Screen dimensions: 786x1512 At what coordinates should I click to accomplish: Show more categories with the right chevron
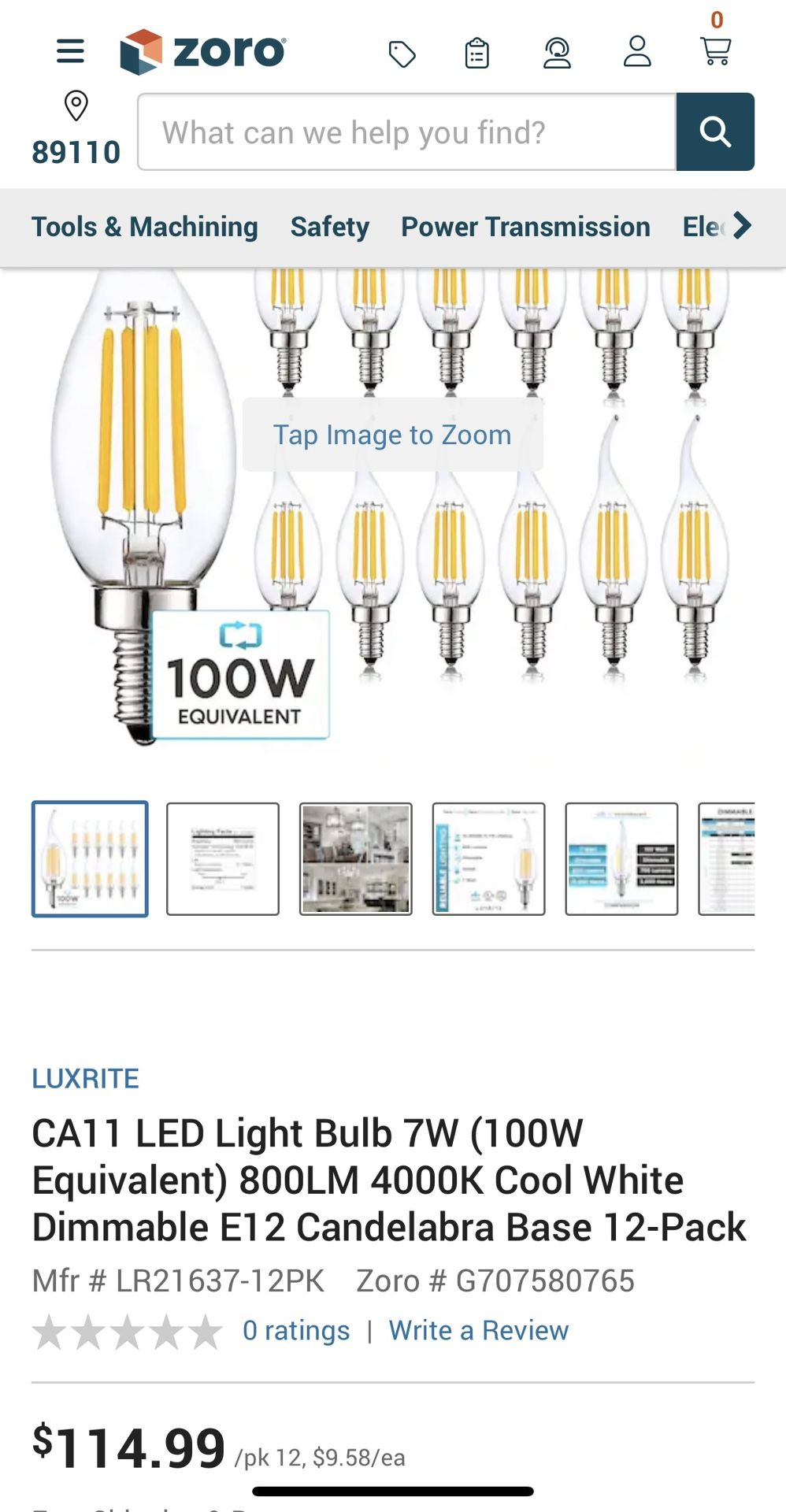[x=742, y=226]
